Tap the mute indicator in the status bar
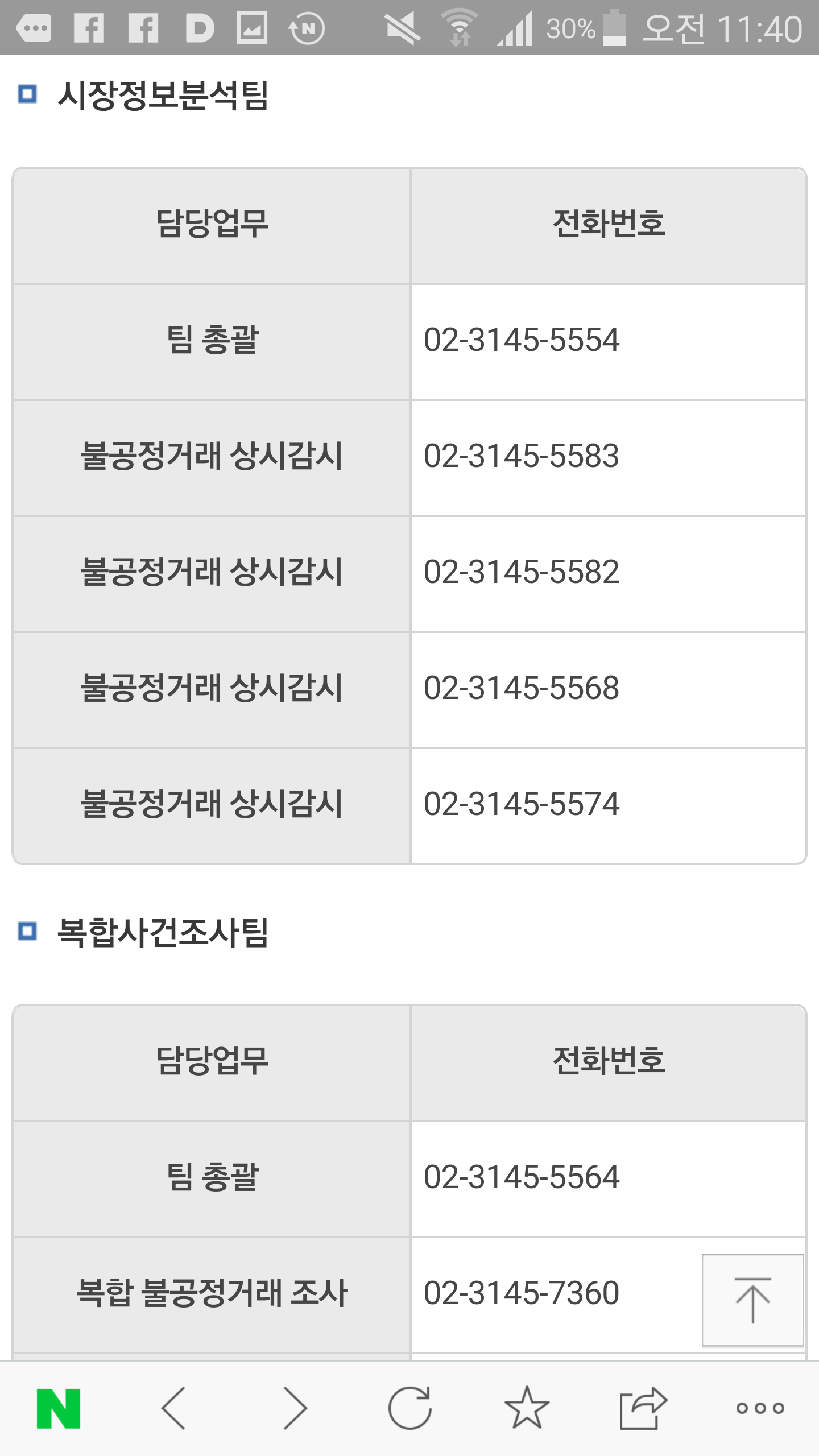819x1456 pixels. coord(402,27)
